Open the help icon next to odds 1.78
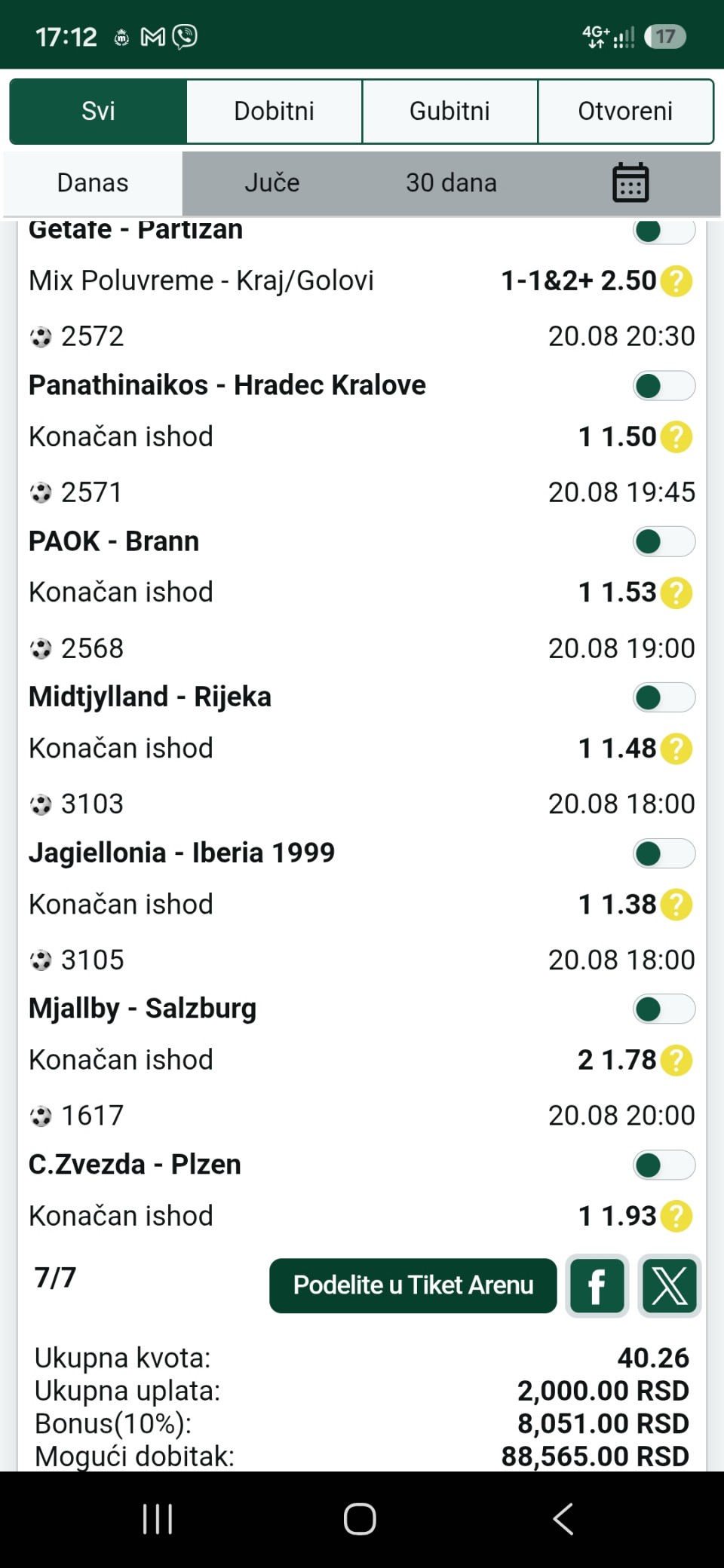The width and height of the screenshot is (724, 1568). point(676,1060)
